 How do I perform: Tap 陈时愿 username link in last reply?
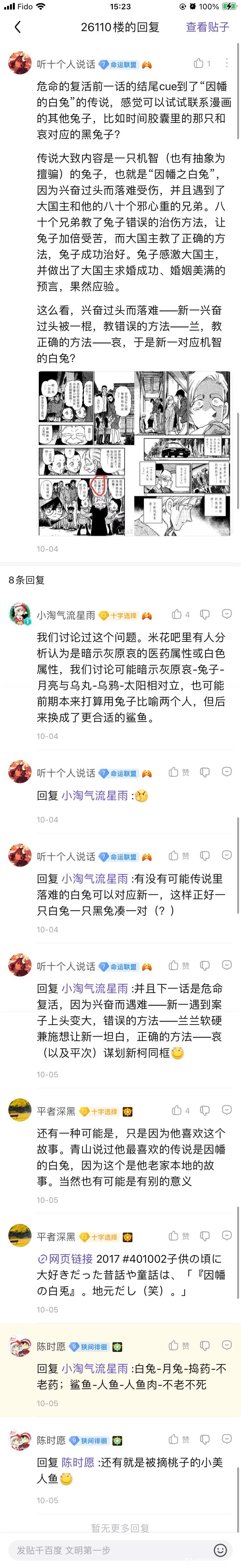pyautogui.click(x=78, y=1462)
